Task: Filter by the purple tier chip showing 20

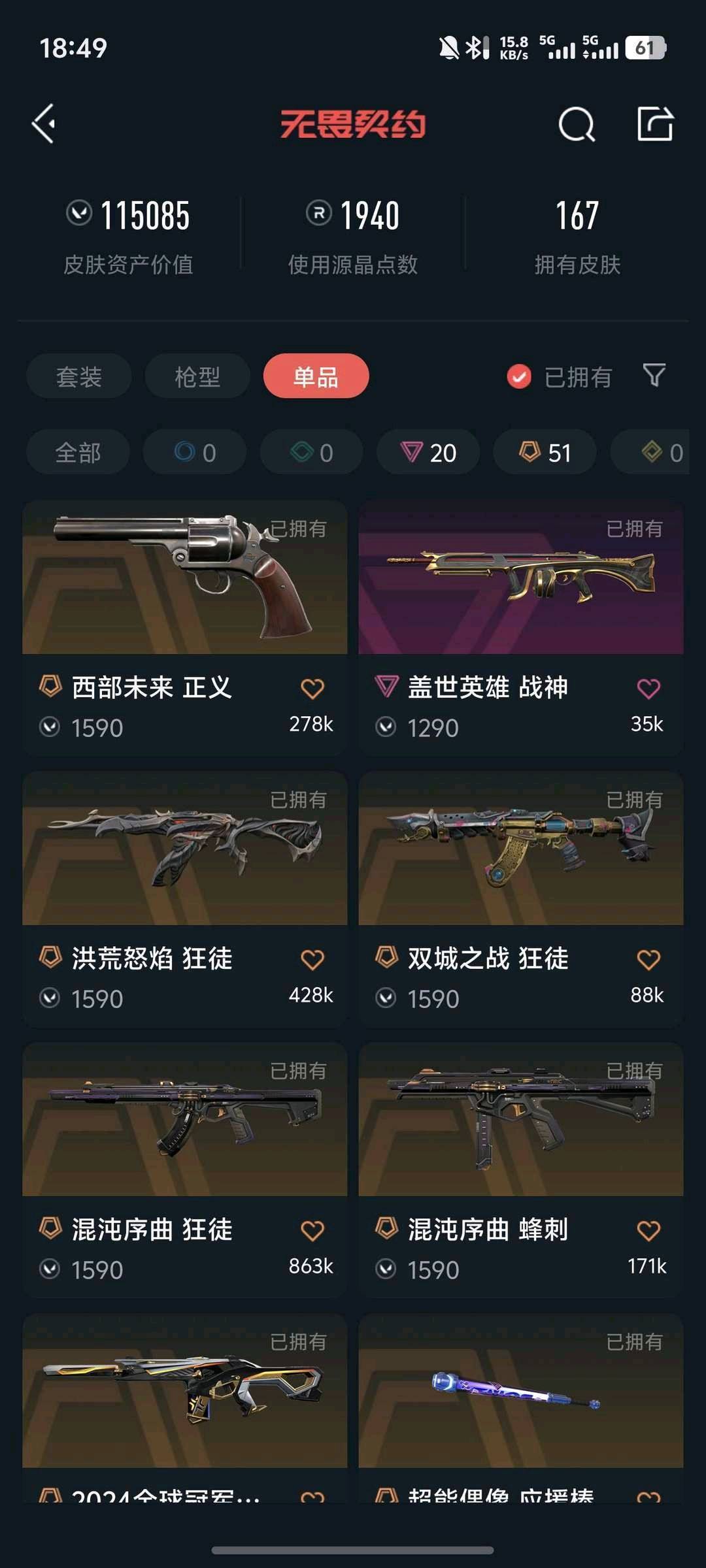Action: [x=428, y=452]
